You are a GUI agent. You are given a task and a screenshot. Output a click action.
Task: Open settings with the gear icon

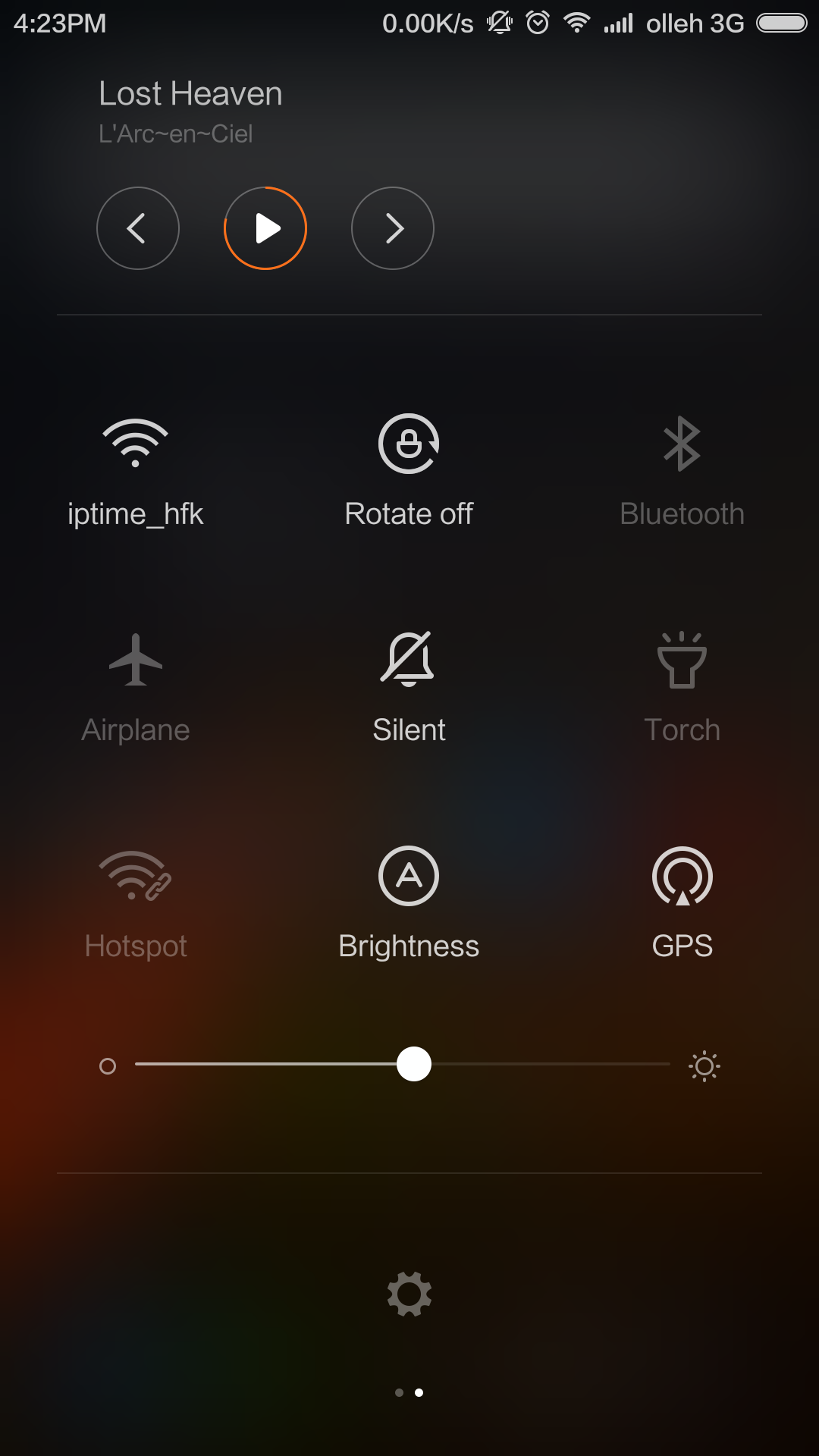(x=409, y=1294)
